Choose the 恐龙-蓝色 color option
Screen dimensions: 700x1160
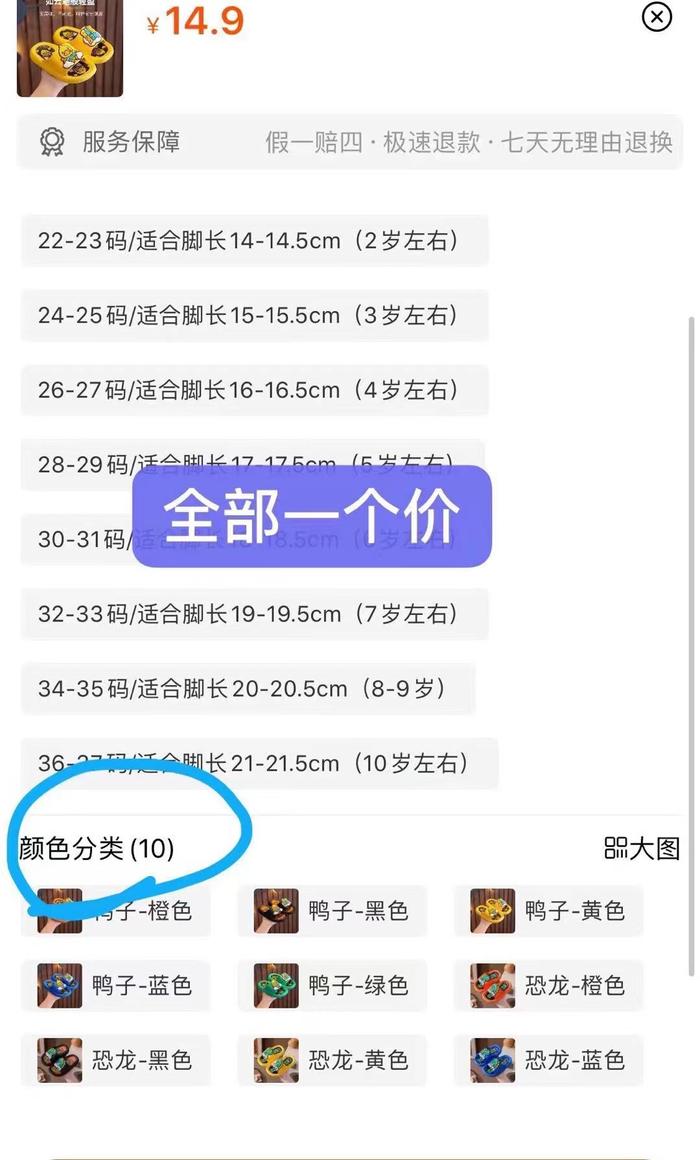pyautogui.click(x=548, y=1060)
